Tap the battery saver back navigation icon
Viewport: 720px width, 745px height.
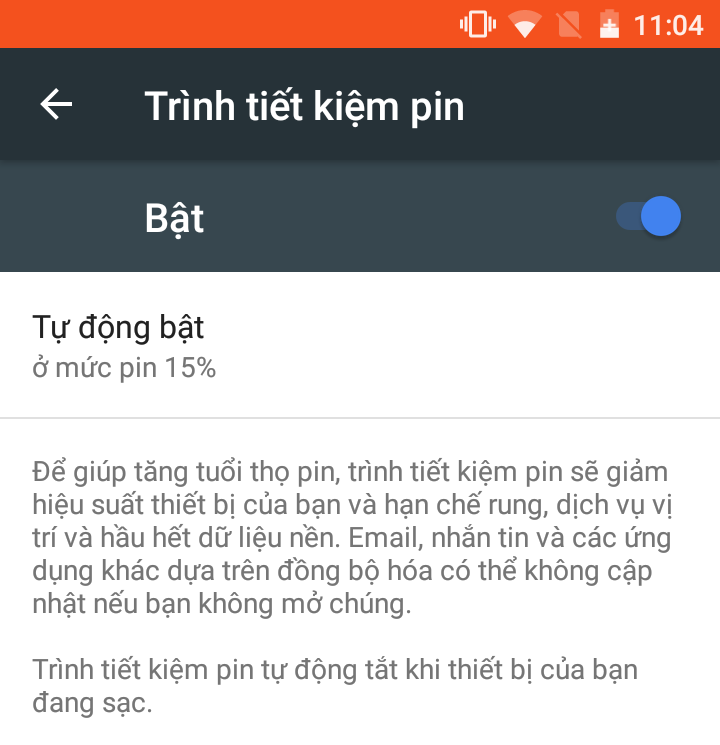(57, 103)
